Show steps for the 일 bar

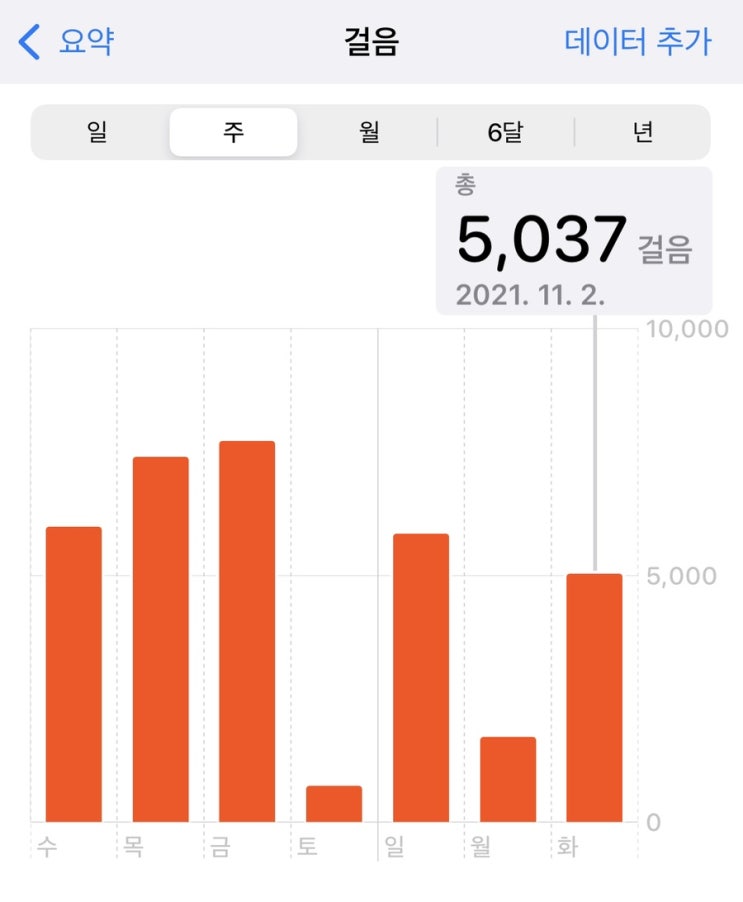point(421,678)
